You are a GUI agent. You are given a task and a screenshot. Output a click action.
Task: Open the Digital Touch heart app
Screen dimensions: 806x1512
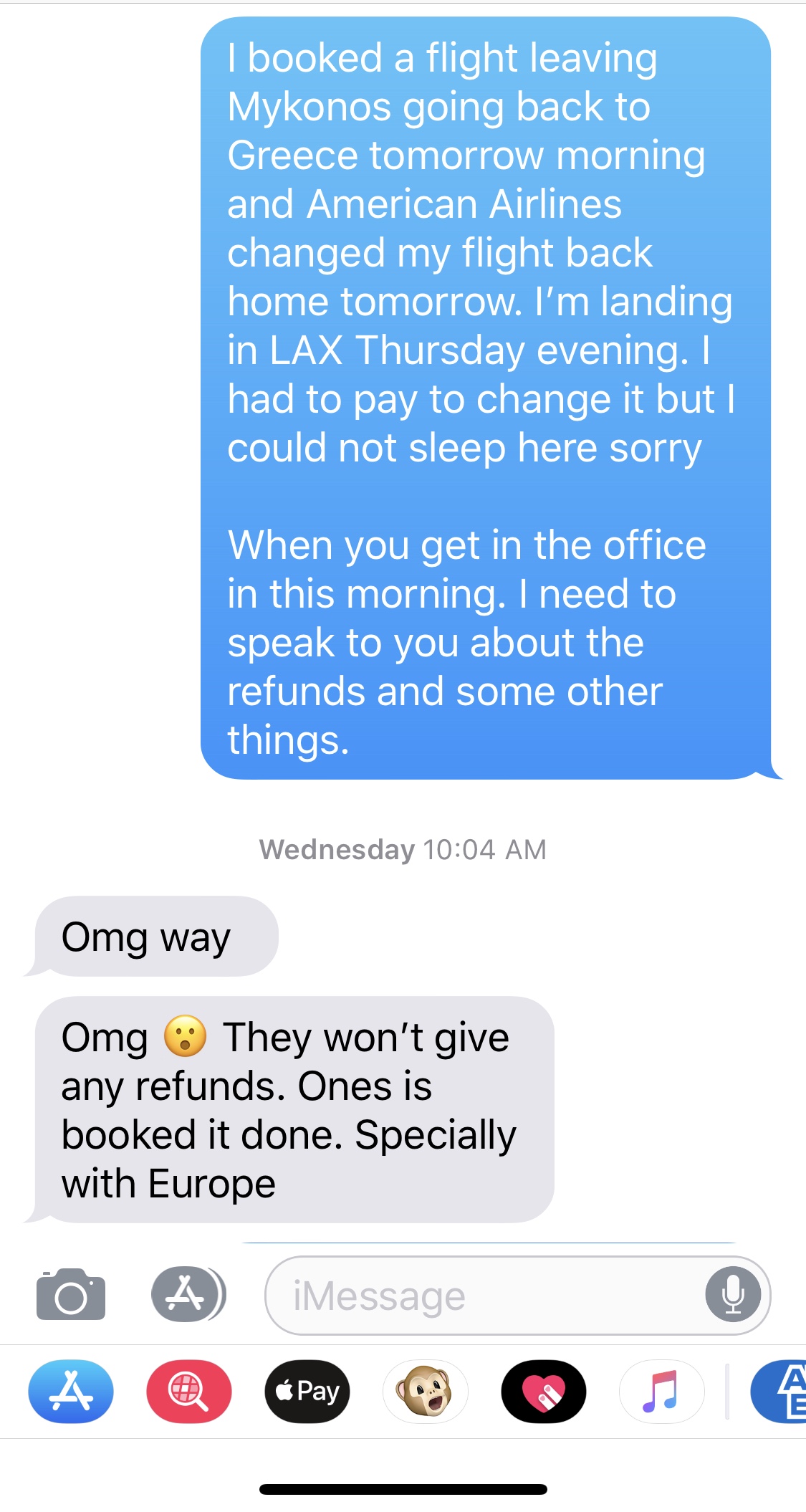coord(544,1391)
